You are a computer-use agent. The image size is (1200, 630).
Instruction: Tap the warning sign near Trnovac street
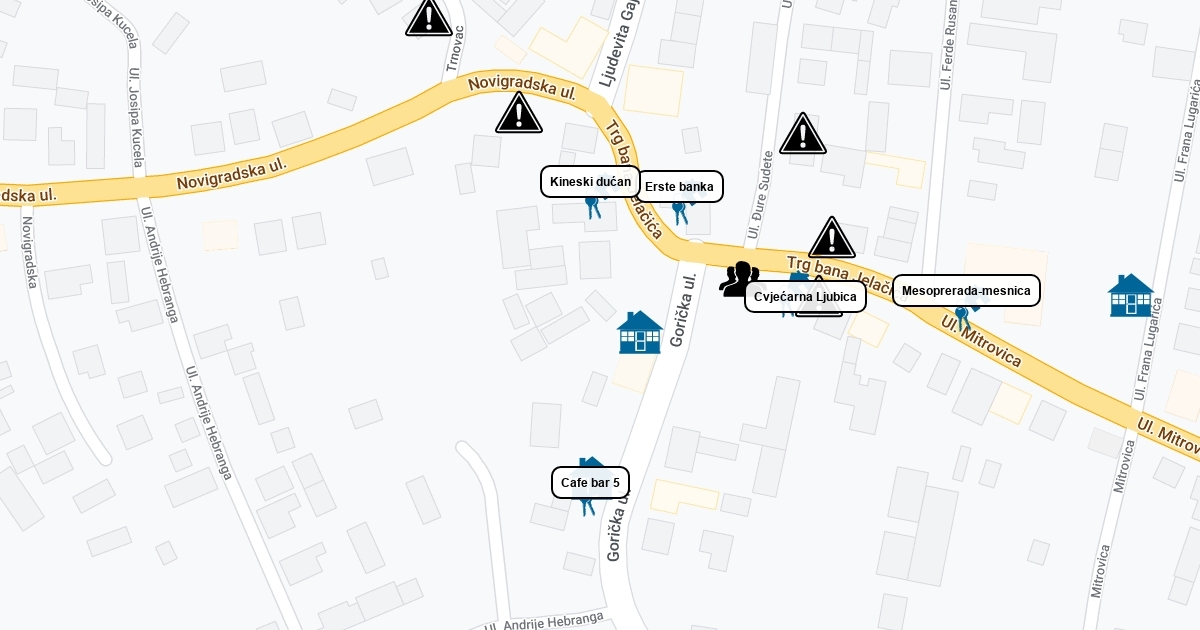click(429, 17)
